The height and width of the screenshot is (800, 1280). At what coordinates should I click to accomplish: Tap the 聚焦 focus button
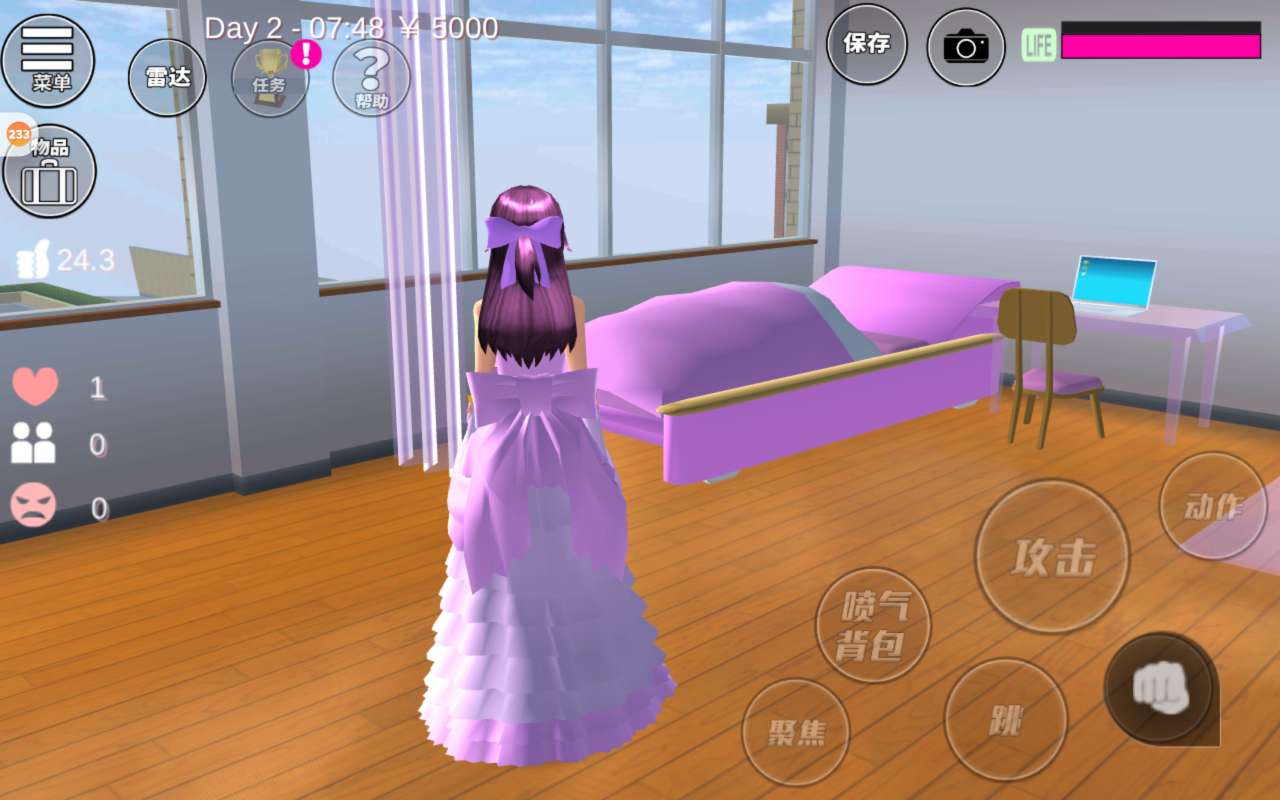[x=796, y=732]
